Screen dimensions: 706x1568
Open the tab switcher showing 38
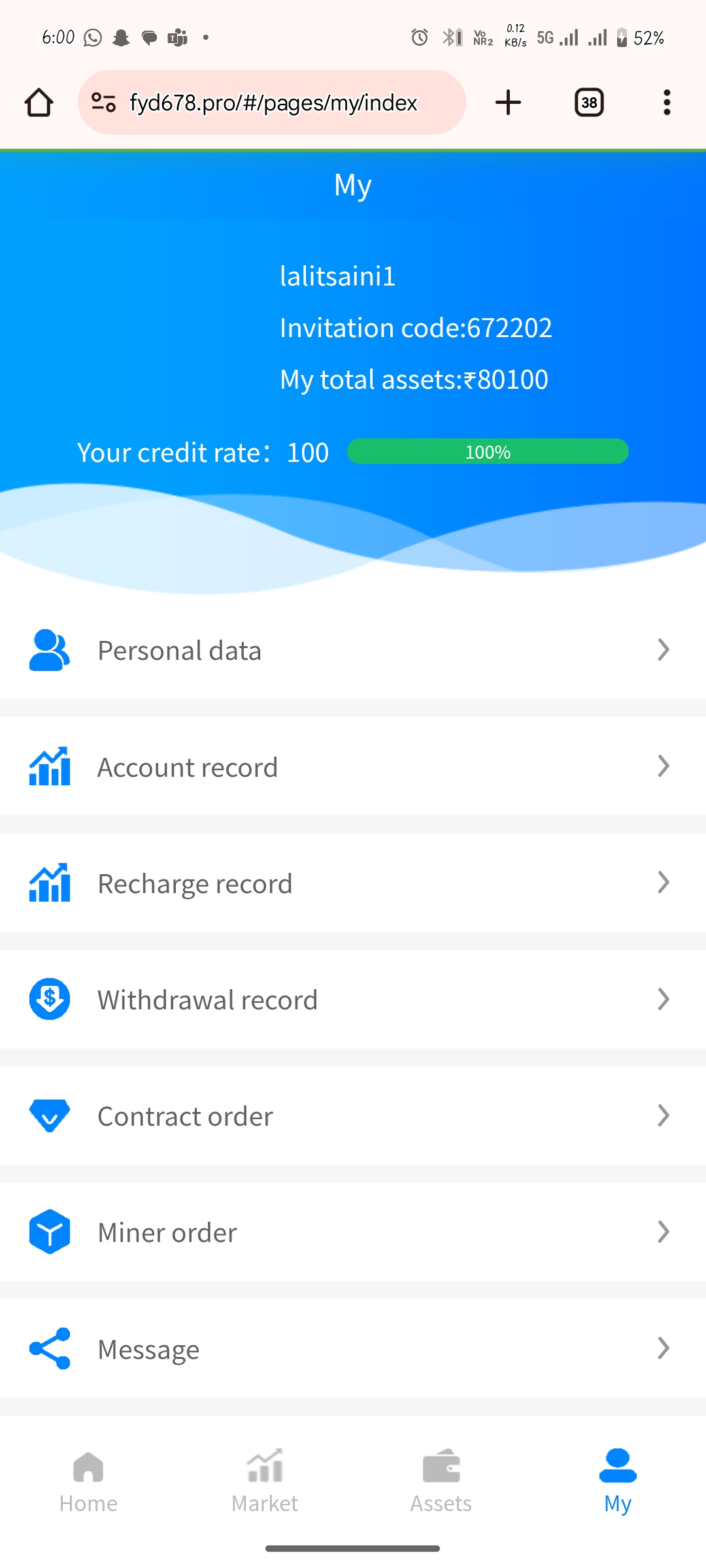click(x=589, y=103)
